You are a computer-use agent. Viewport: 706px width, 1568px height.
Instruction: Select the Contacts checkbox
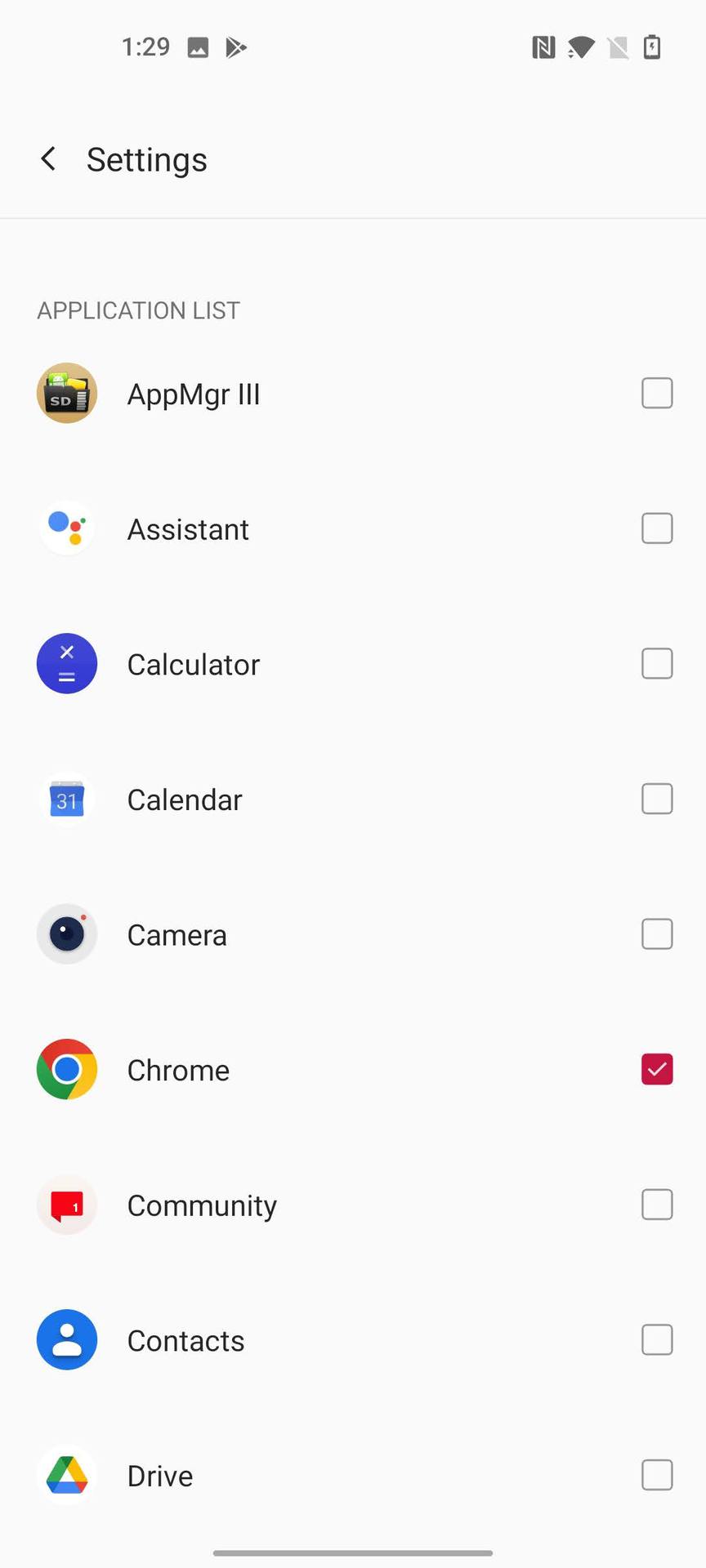click(x=656, y=1340)
